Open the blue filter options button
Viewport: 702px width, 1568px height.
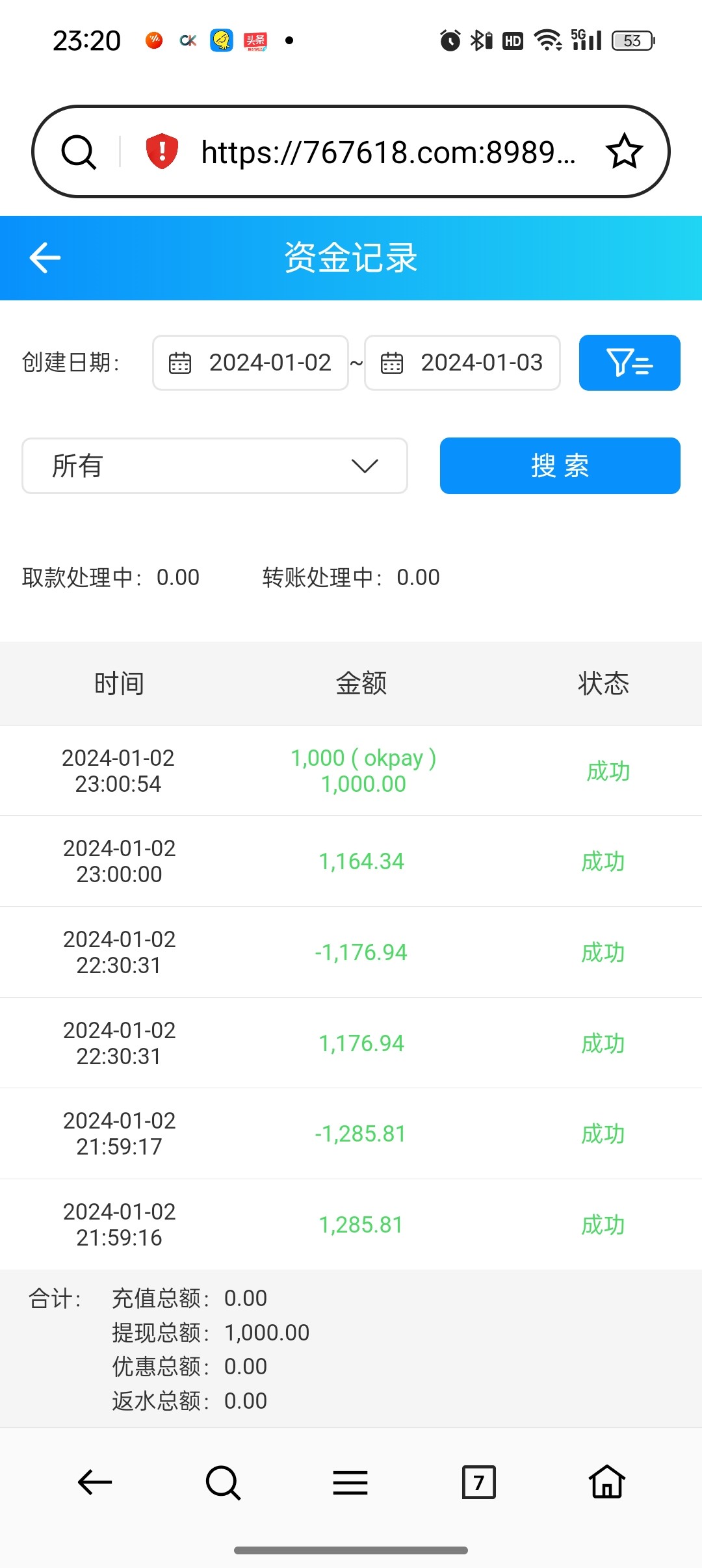pyautogui.click(x=629, y=363)
